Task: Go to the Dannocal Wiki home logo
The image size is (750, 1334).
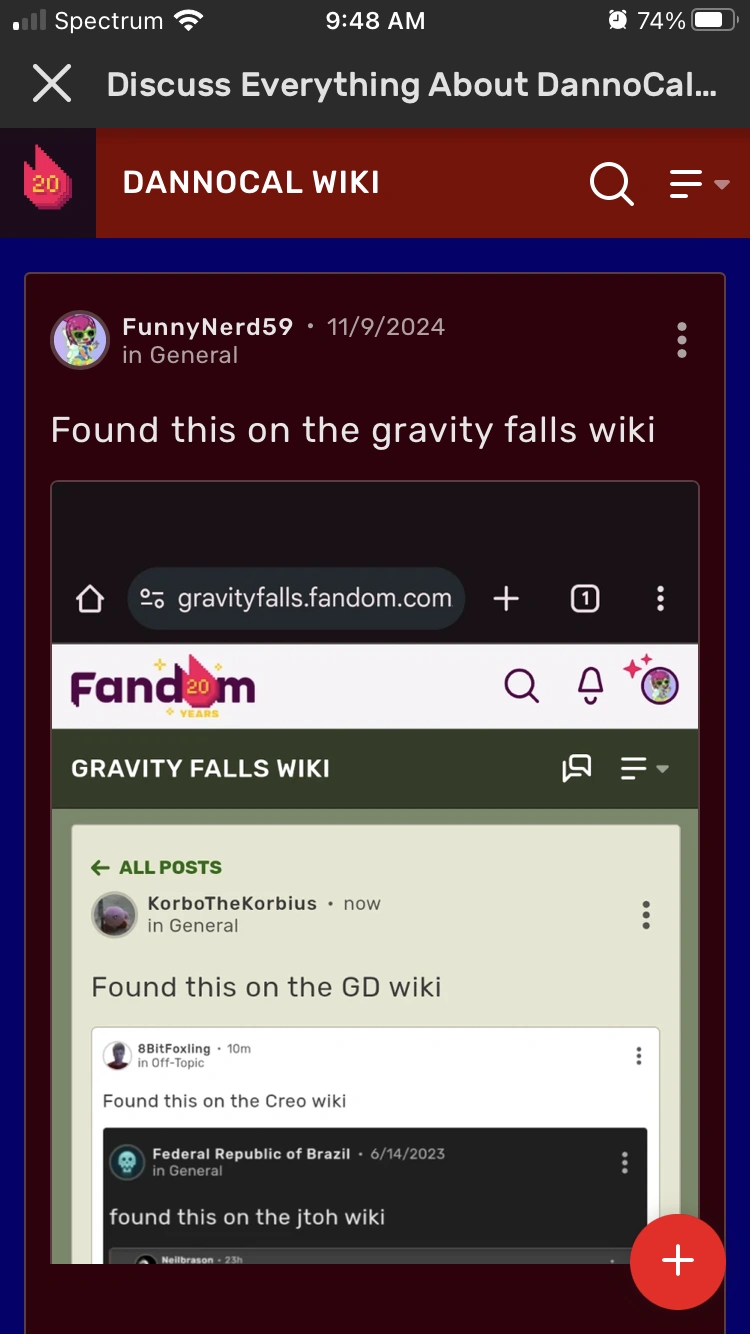Action: point(47,183)
